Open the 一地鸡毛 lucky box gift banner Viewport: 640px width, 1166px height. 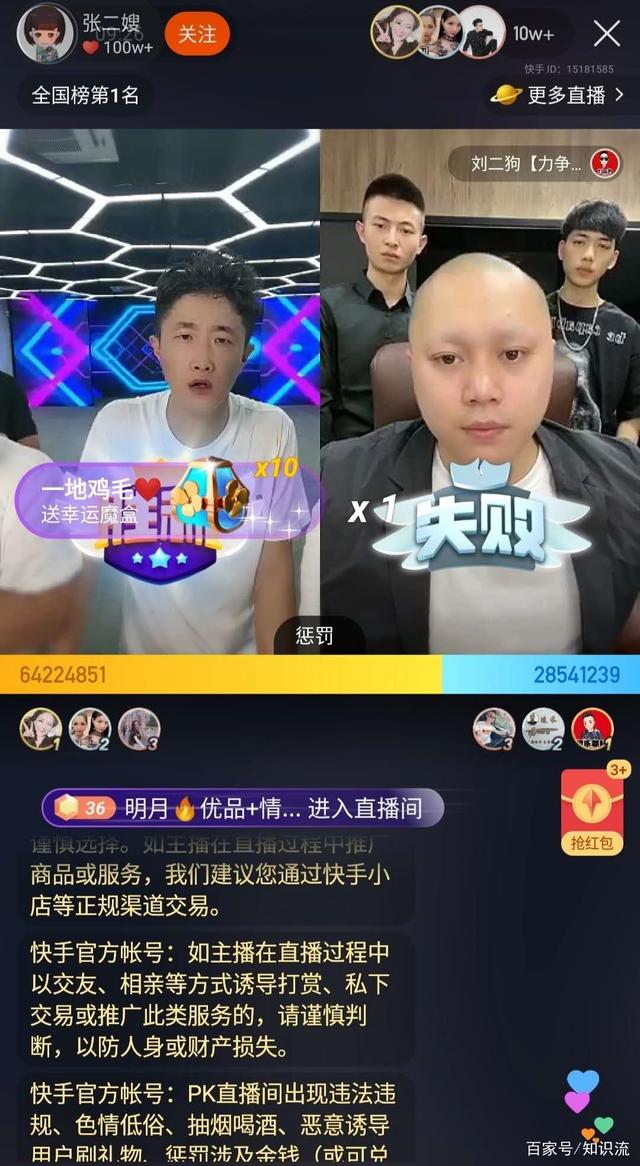tap(165, 502)
